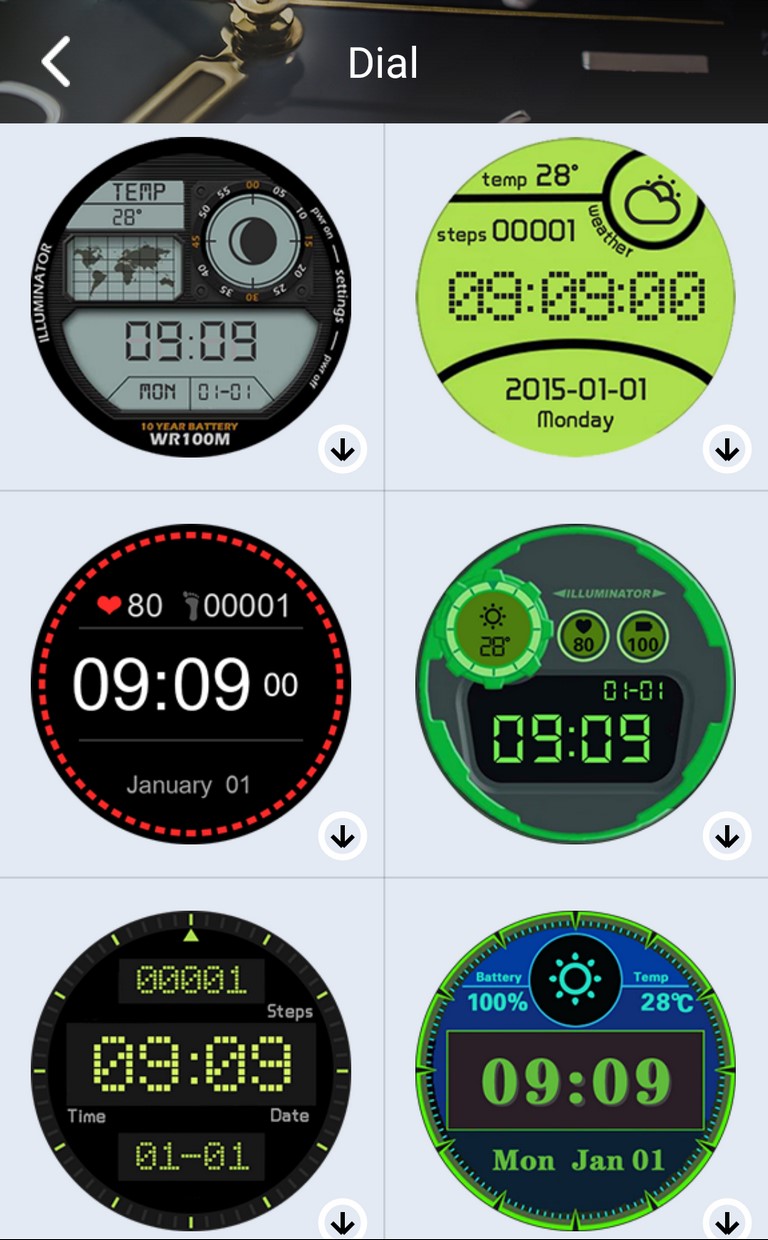Viewport: 768px width, 1240px height.
Task: Go back from the Dial screen
Action: click(56, 62)
